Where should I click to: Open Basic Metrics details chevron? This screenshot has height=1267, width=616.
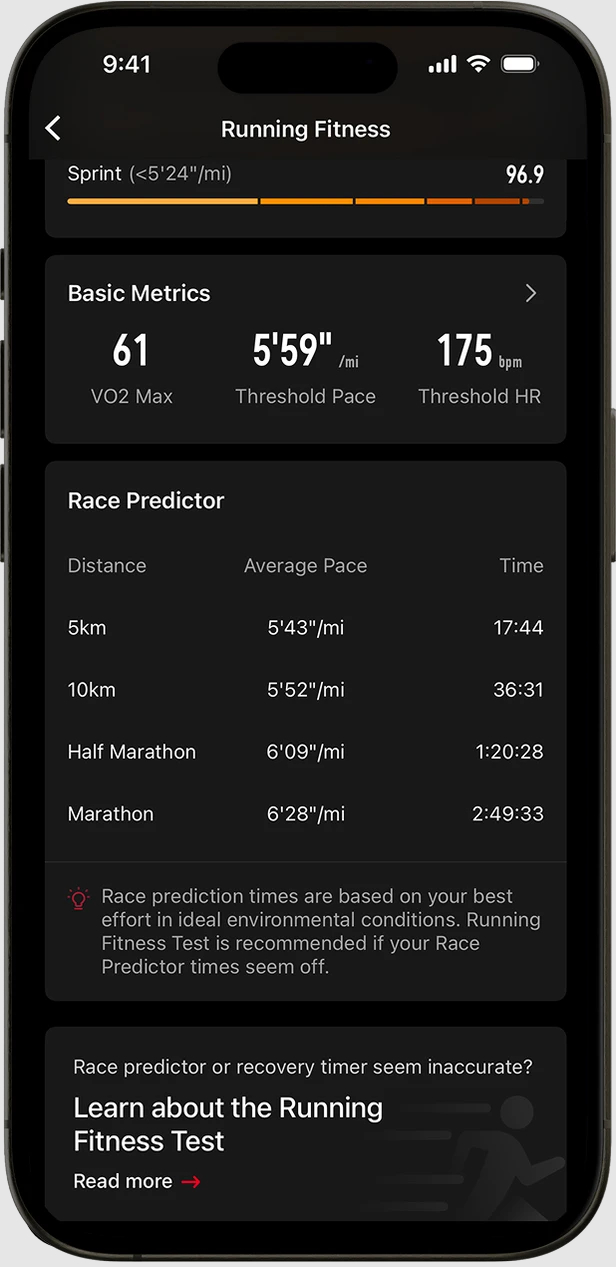[530, 293]
